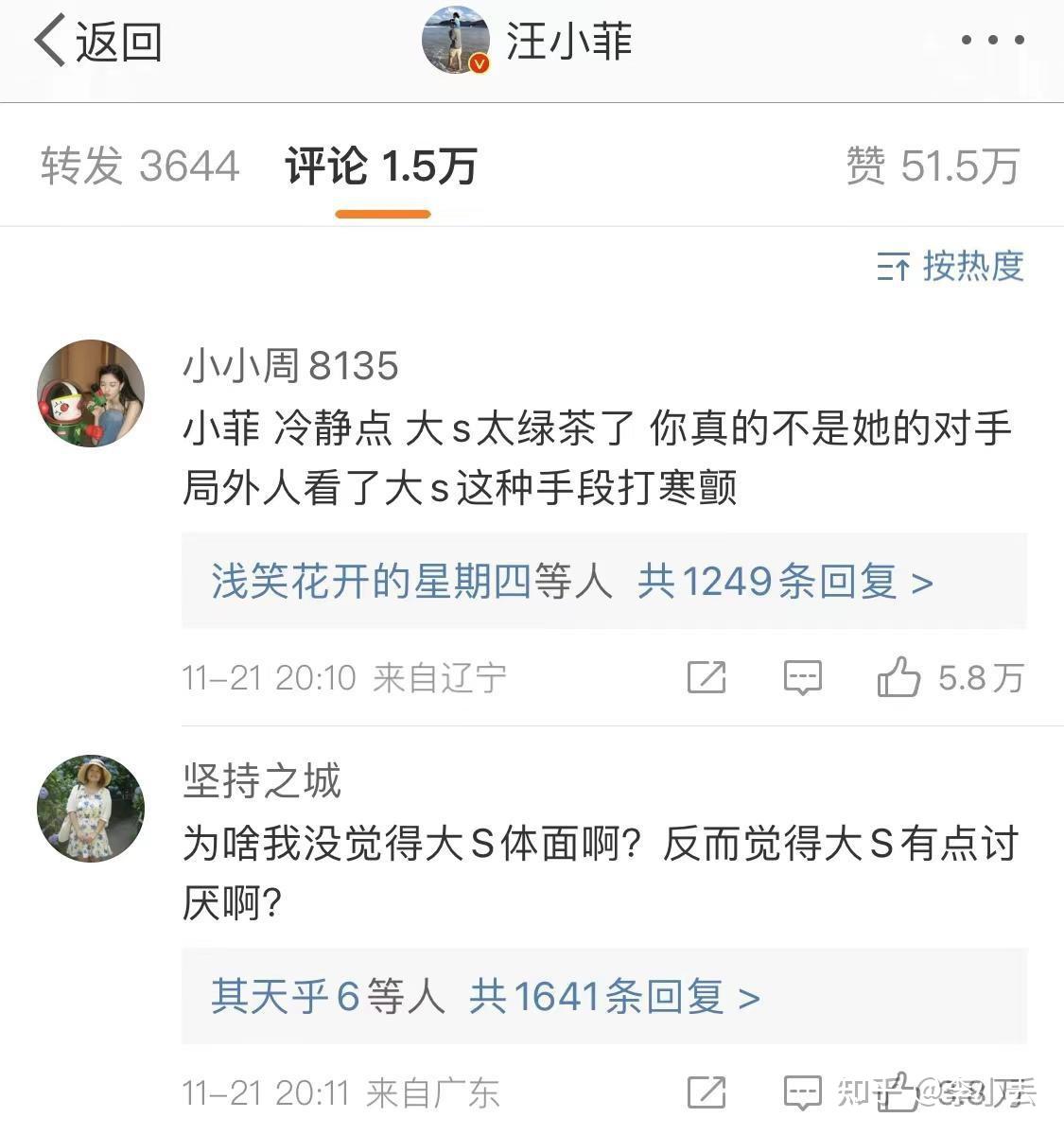This screenshot has height=1135, width=1064.
Task: Tap the username 坚持之城
Action: pyautogui.click(x=262, y=781)
